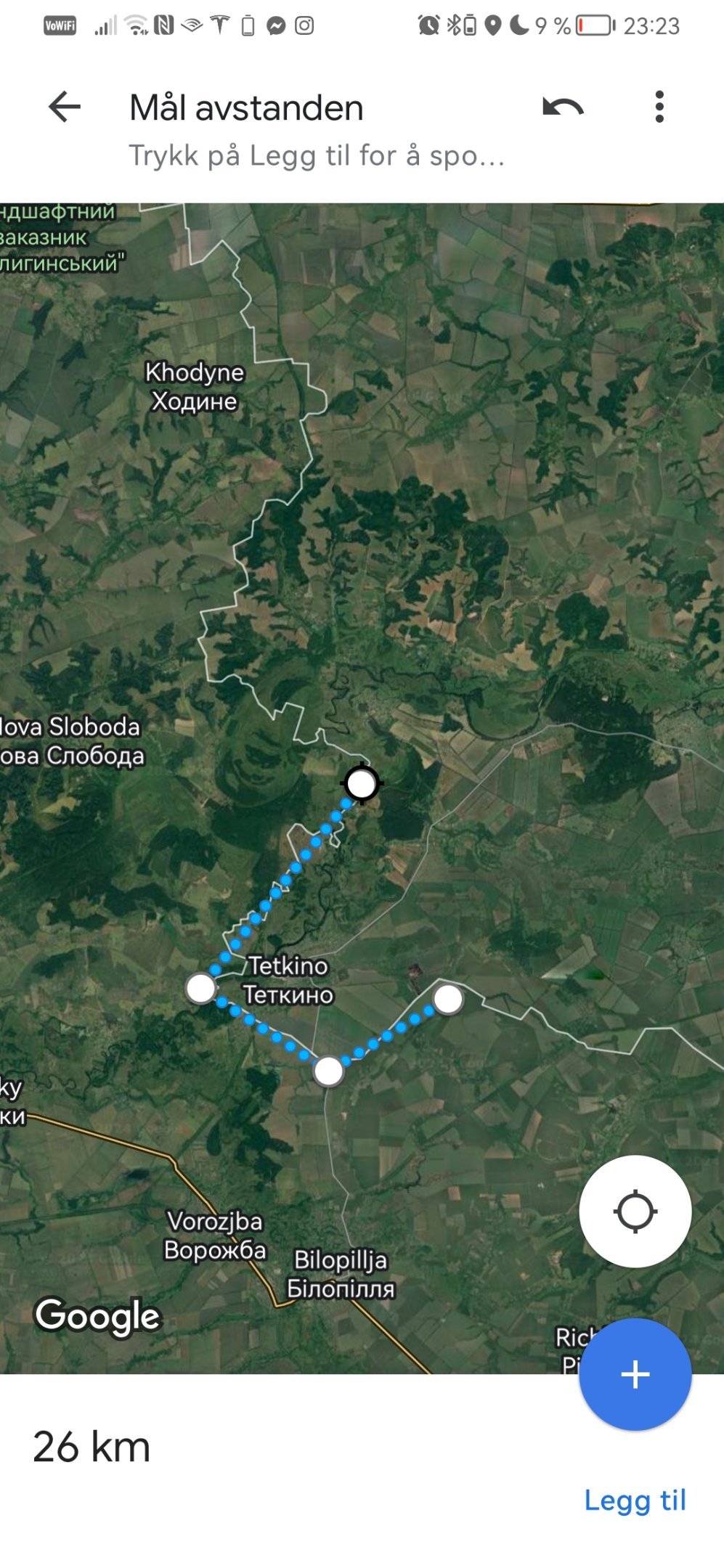Screen dimensions: 724x1568
Task: Undo the last measurement point
Action: coord(563,107)
